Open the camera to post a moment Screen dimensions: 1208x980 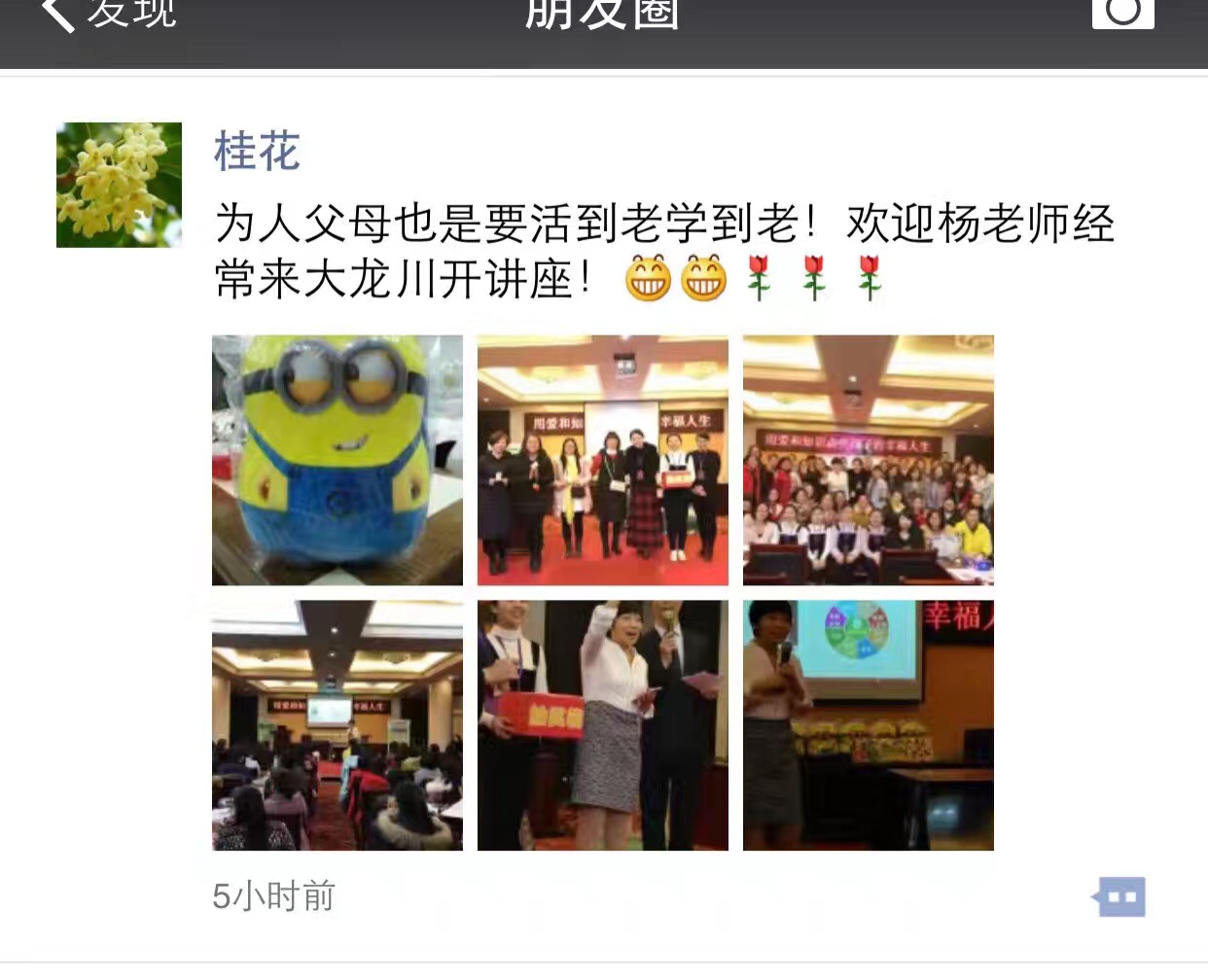tap(1122, 12)
